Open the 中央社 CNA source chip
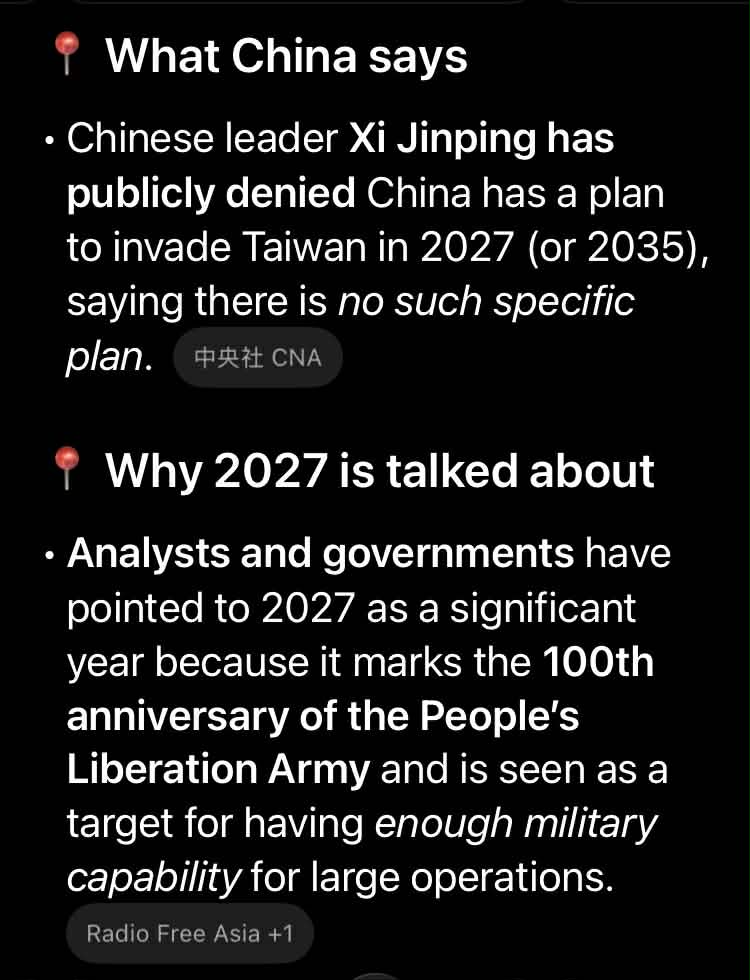This screenshot has height=980, width=750. point(258,357)
